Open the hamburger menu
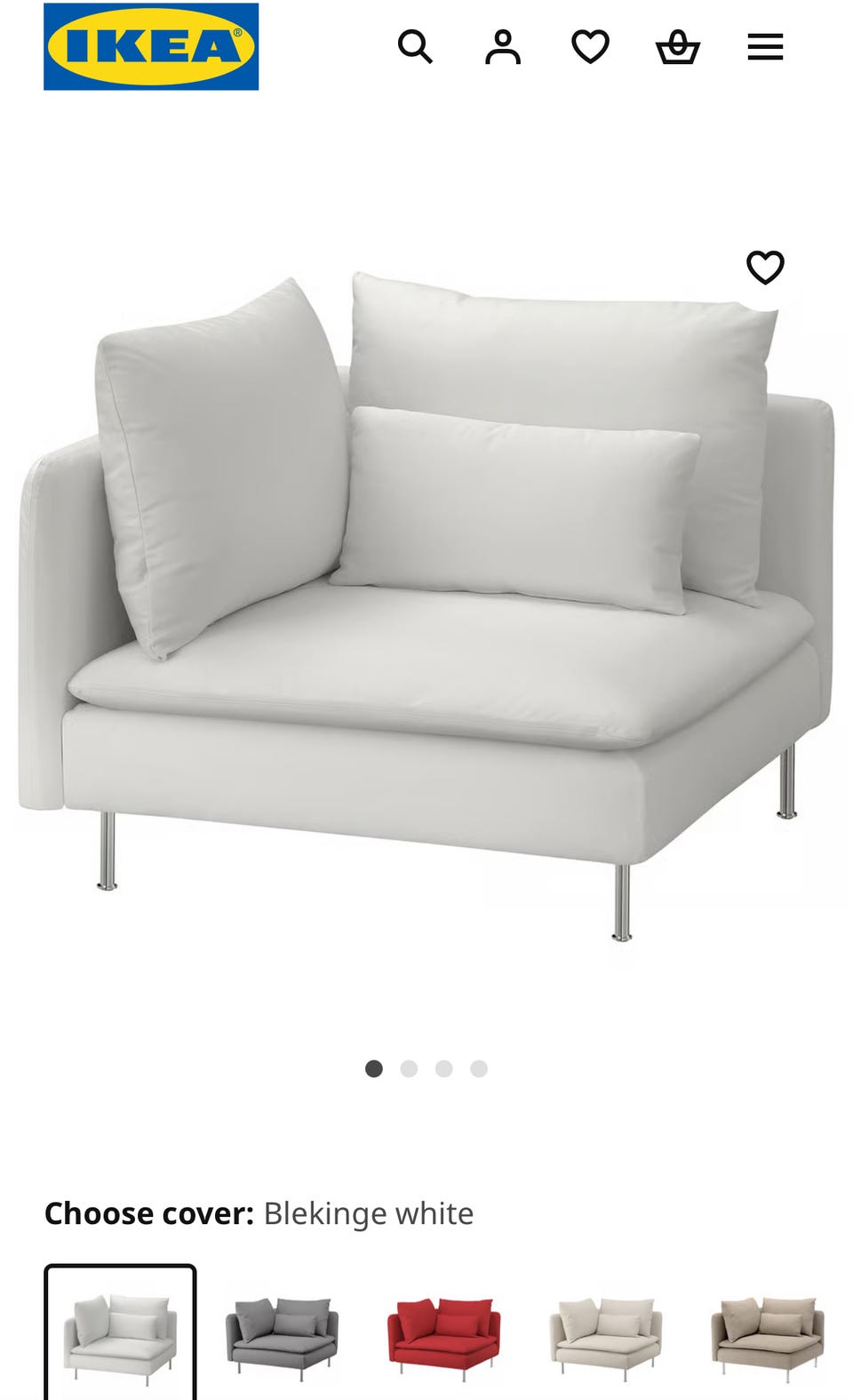 click(x=765, y=46)
